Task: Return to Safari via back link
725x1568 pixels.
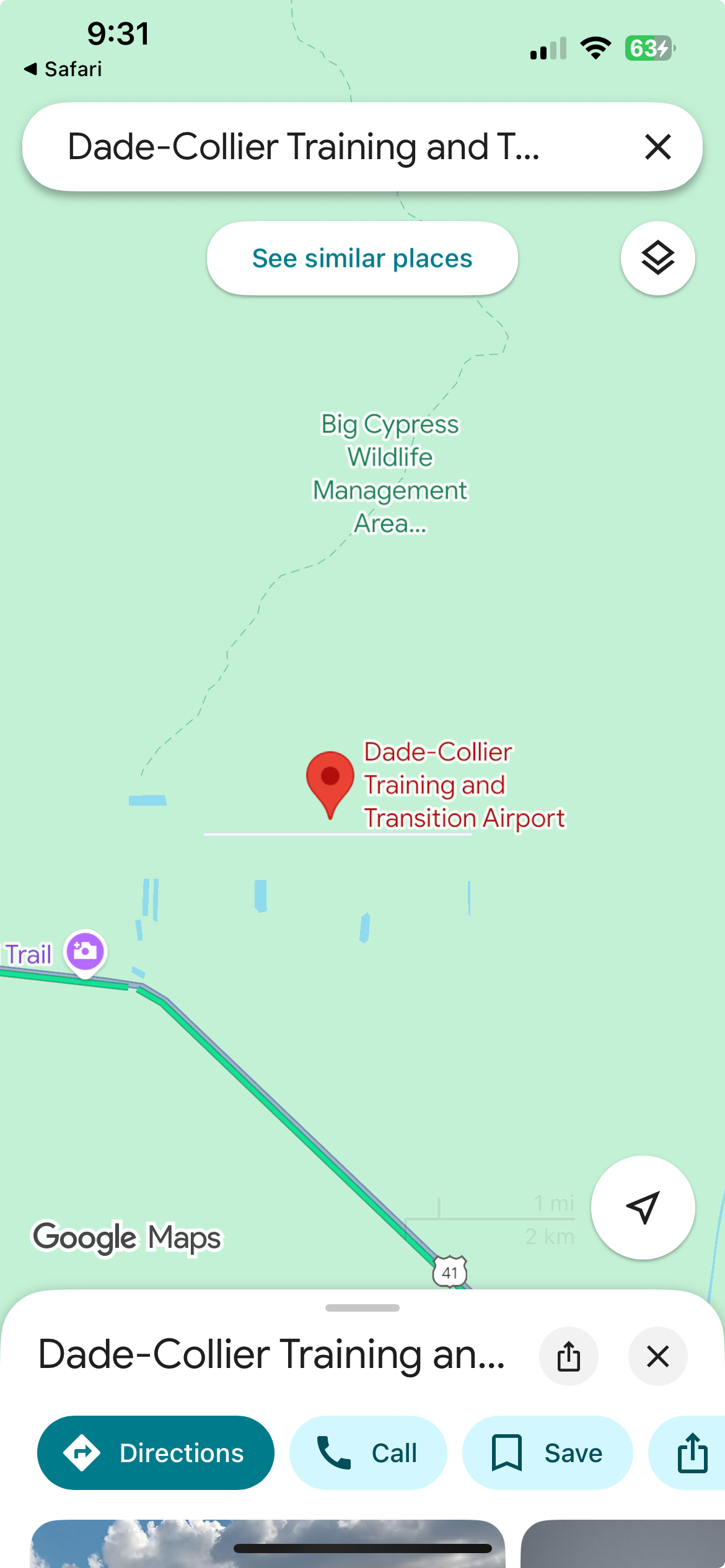Action: point(63,69)
